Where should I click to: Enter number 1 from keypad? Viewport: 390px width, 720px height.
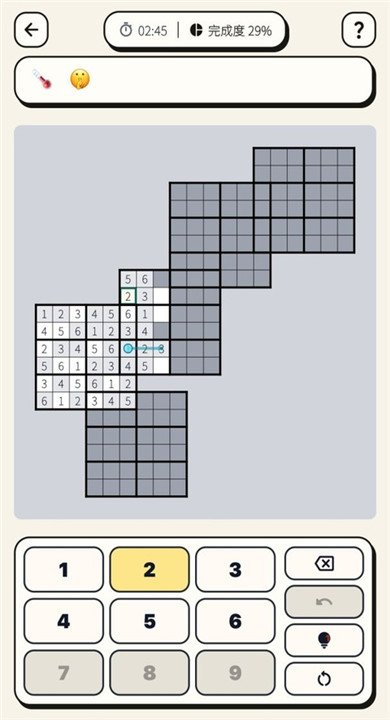pos(63,569)
